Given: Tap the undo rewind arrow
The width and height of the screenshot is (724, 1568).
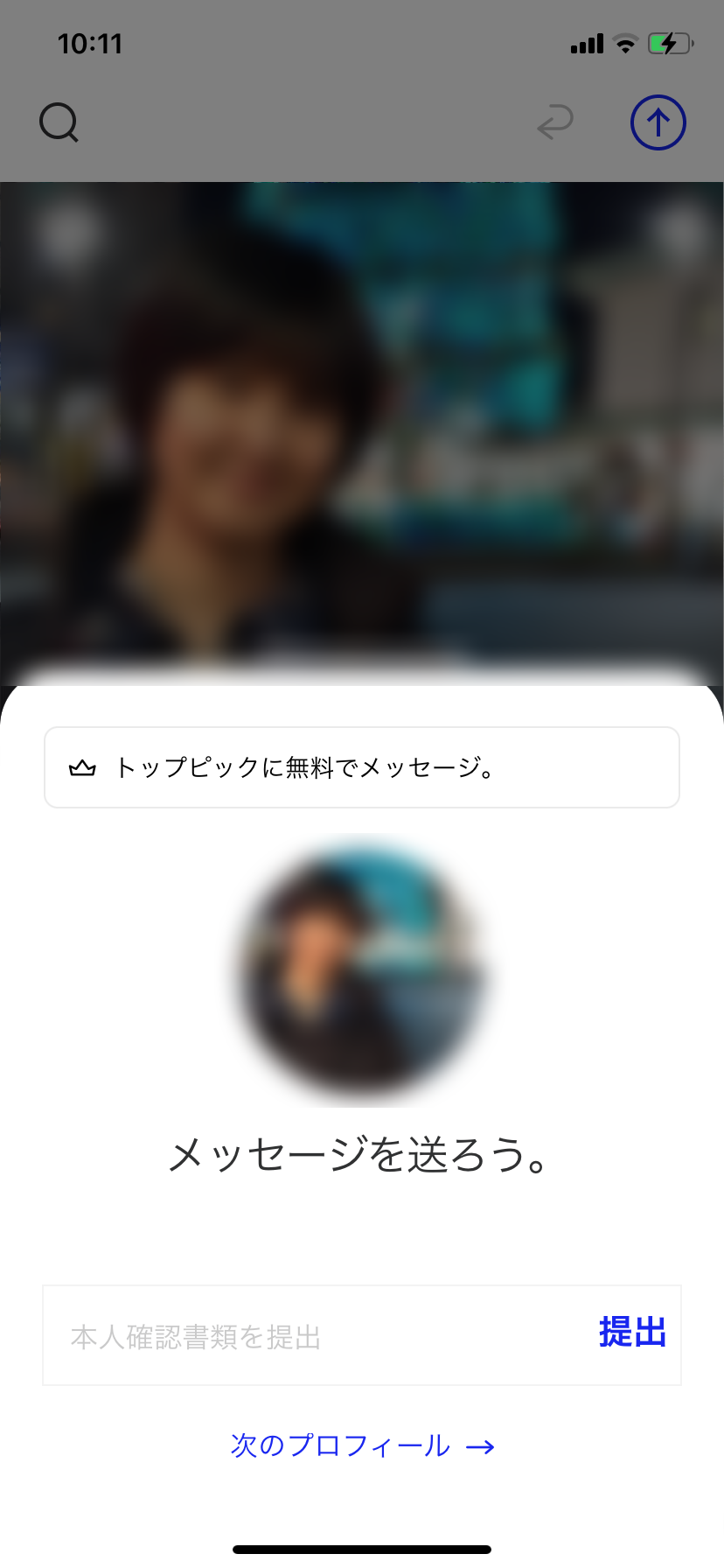Looking at the screenshot, I should pos(555,122).
